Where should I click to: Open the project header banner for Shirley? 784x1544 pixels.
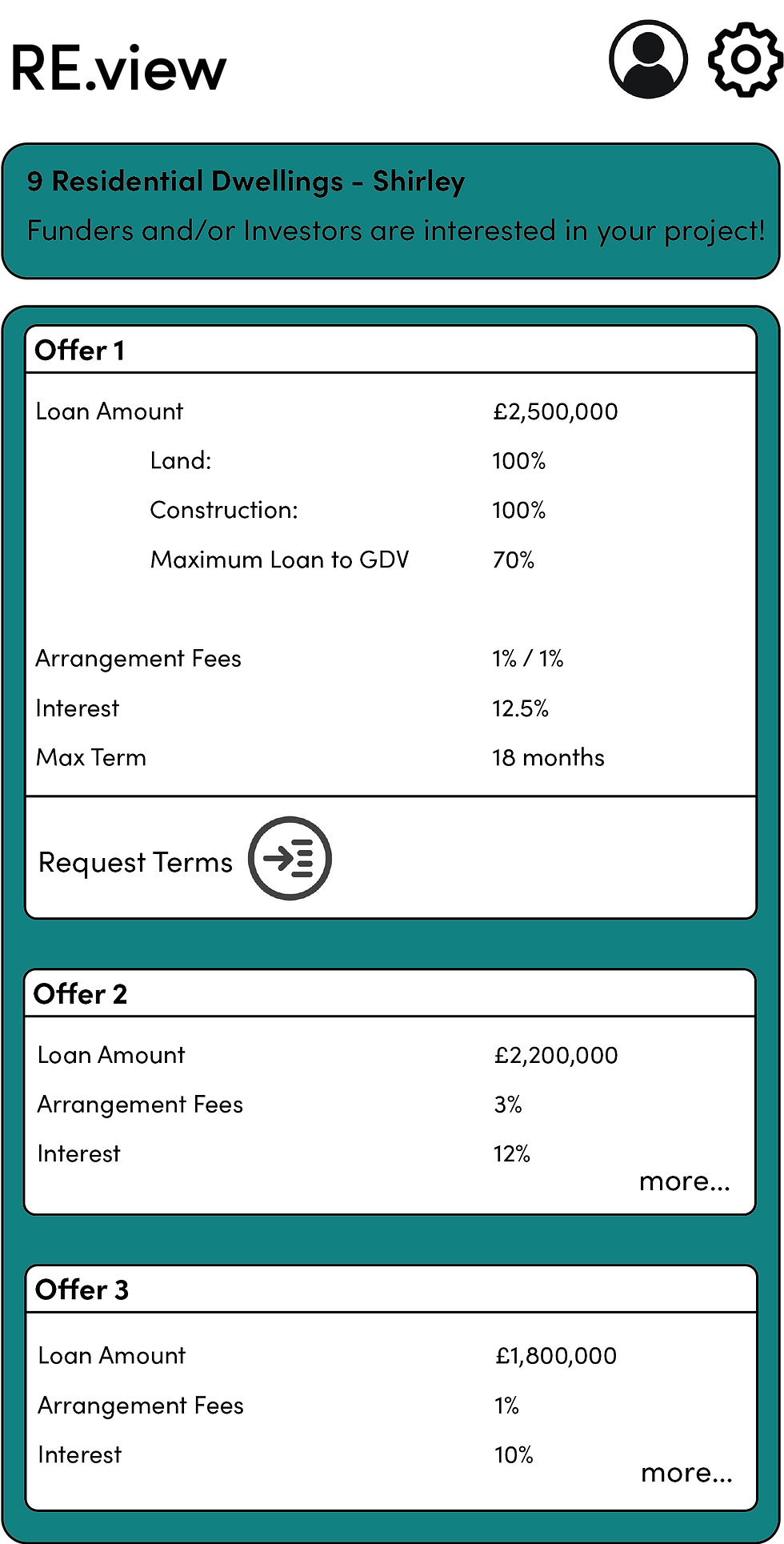[391, 208]
